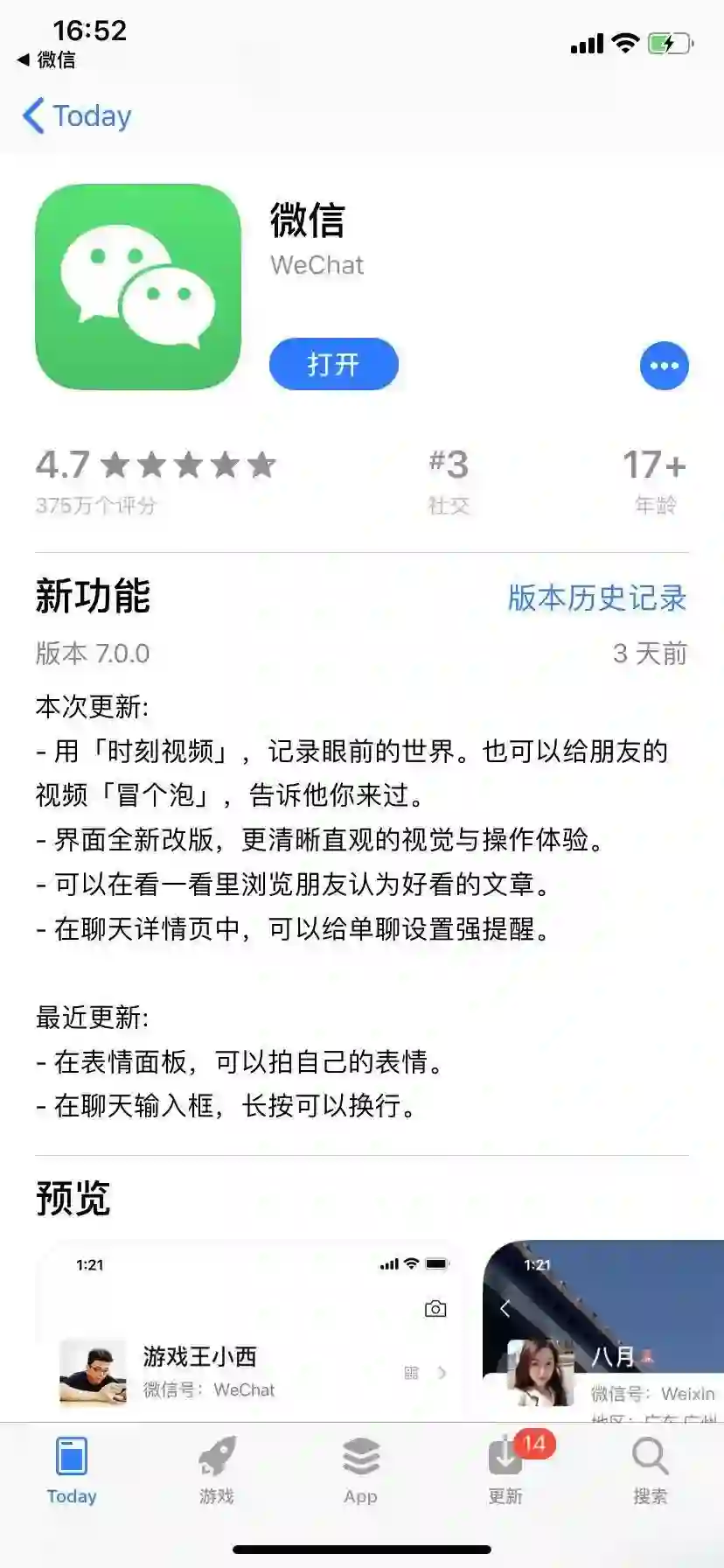
Task: Open WeChat with the 打开 button
Action: 333,364
